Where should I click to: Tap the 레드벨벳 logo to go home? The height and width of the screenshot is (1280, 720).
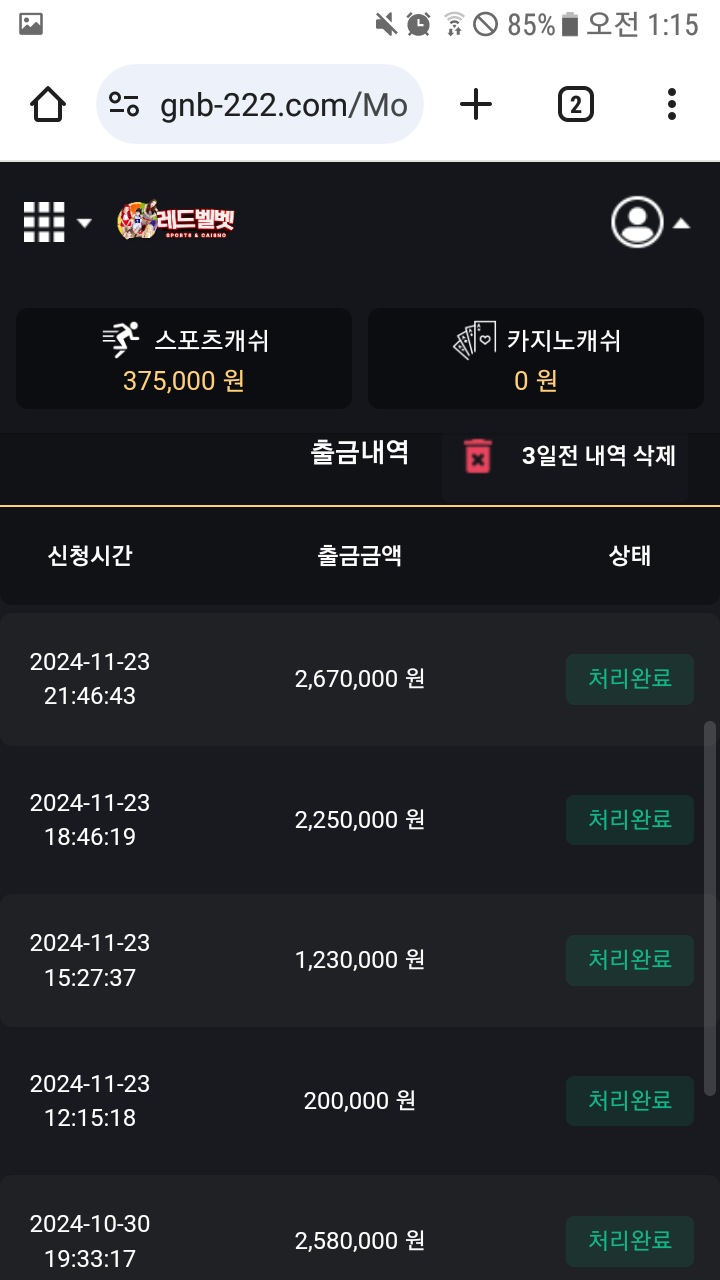tap(176, 221)
